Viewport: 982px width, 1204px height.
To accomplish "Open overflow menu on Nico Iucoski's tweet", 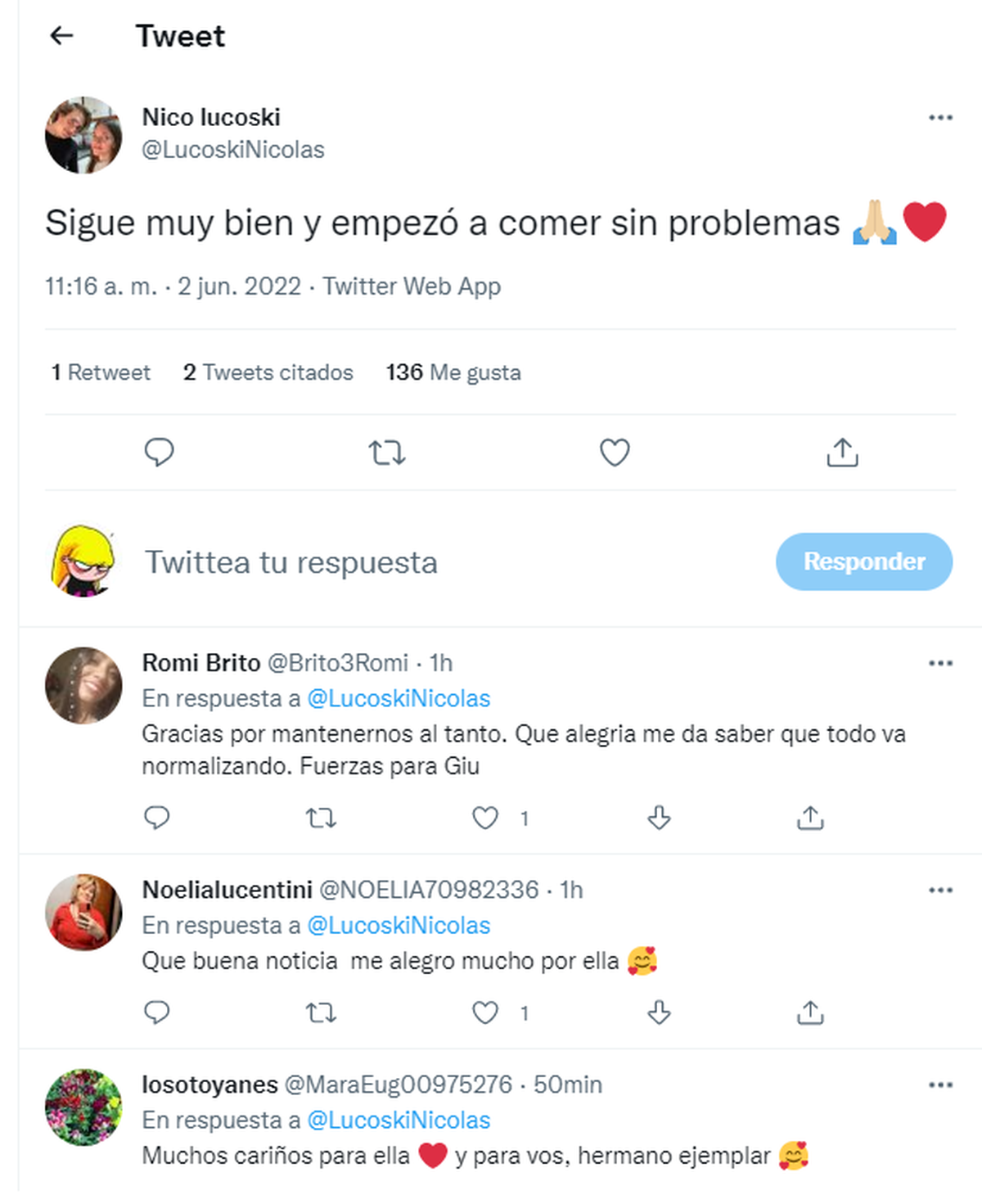I will pyautogui.click(x=940, y=118).
